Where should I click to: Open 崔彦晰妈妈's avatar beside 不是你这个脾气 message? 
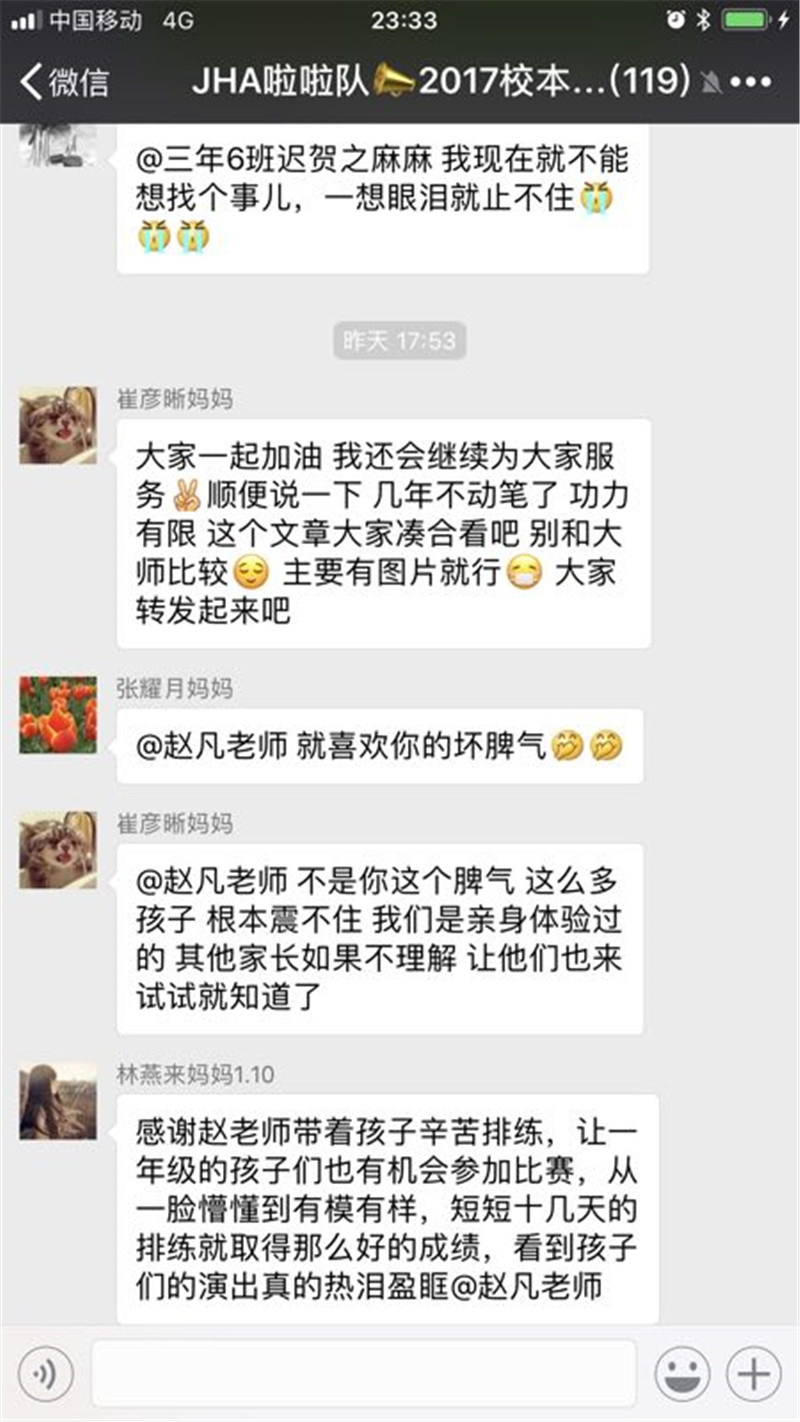[58, 850]
